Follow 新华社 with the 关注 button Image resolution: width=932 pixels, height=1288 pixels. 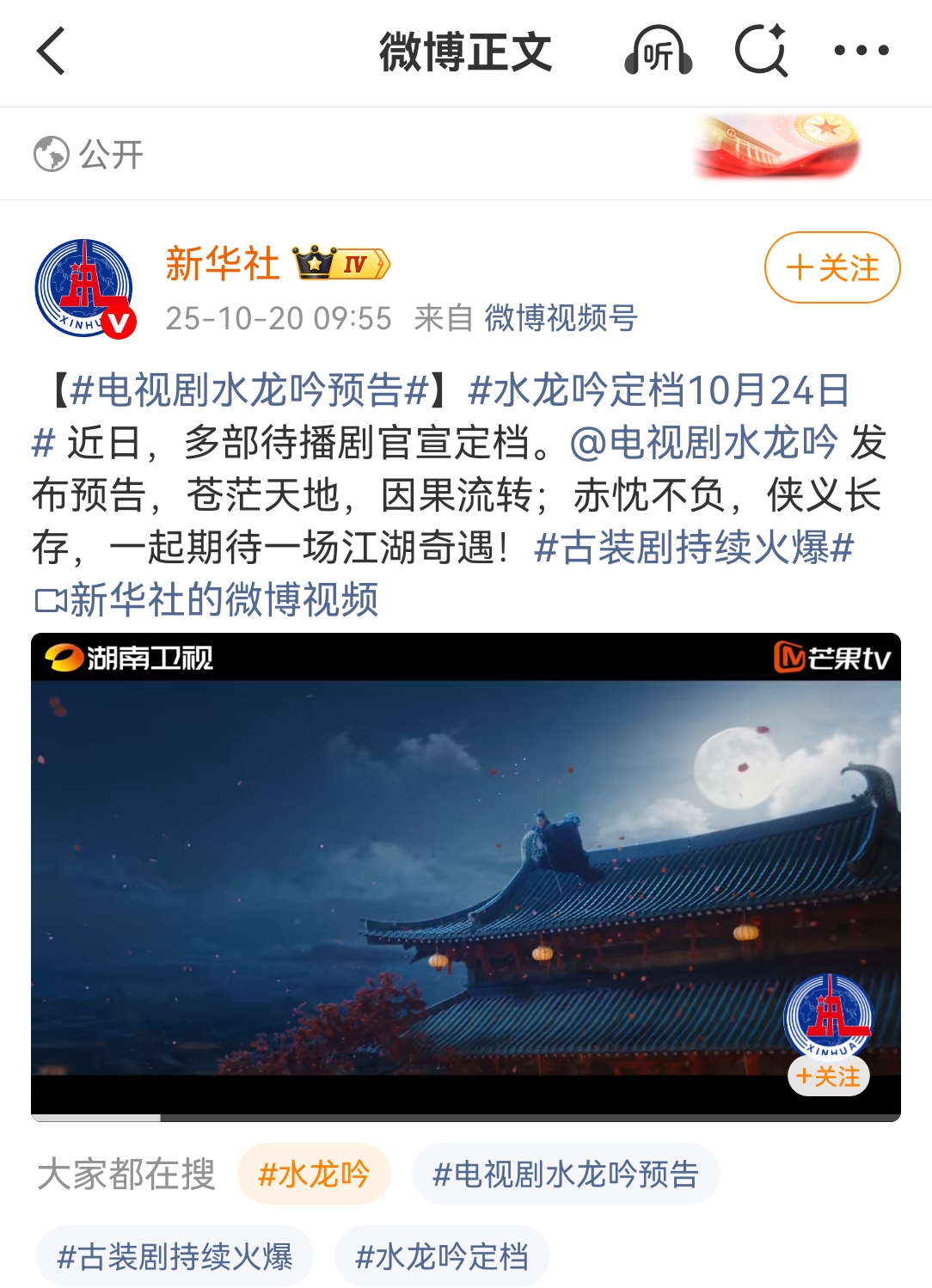tap(831, 267)
